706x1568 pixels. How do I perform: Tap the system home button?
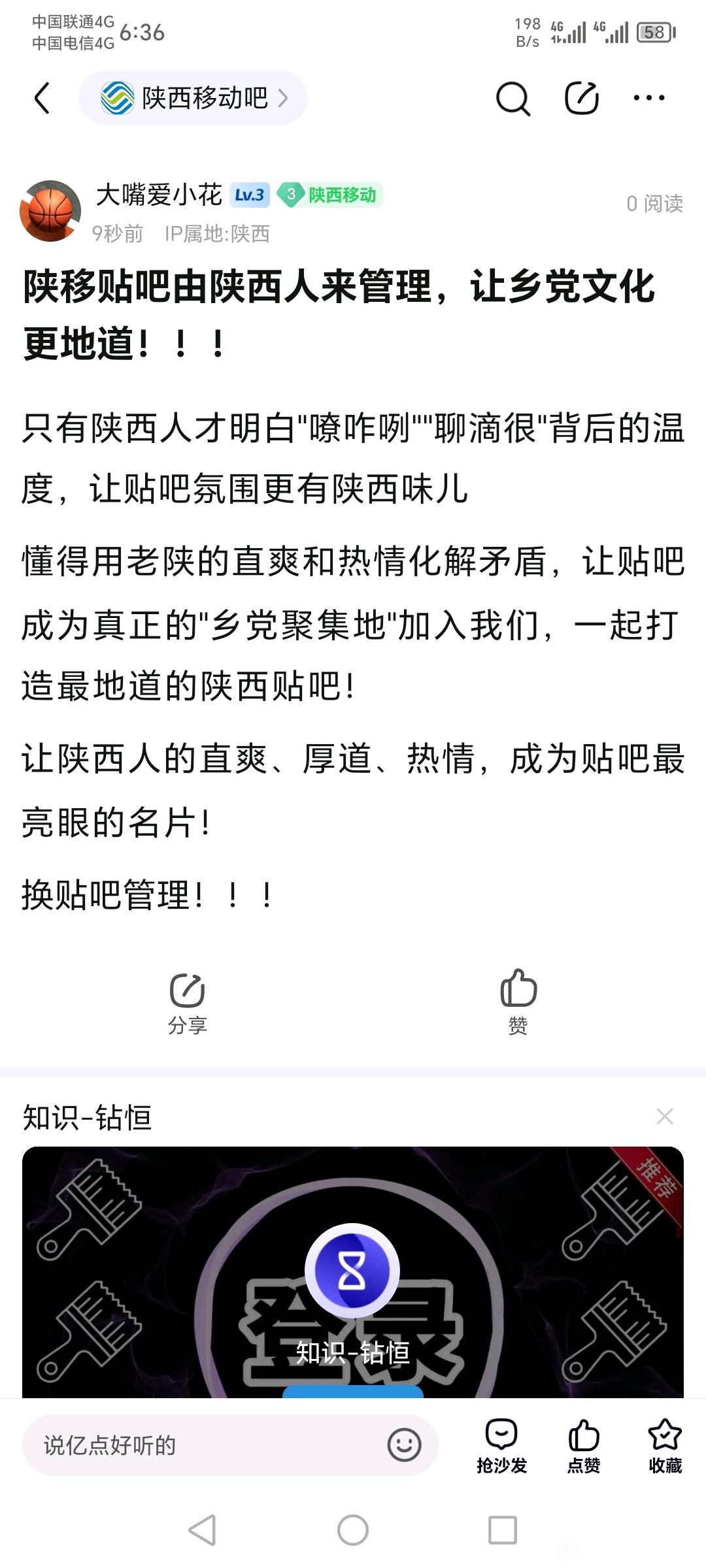click(353, 1530)
